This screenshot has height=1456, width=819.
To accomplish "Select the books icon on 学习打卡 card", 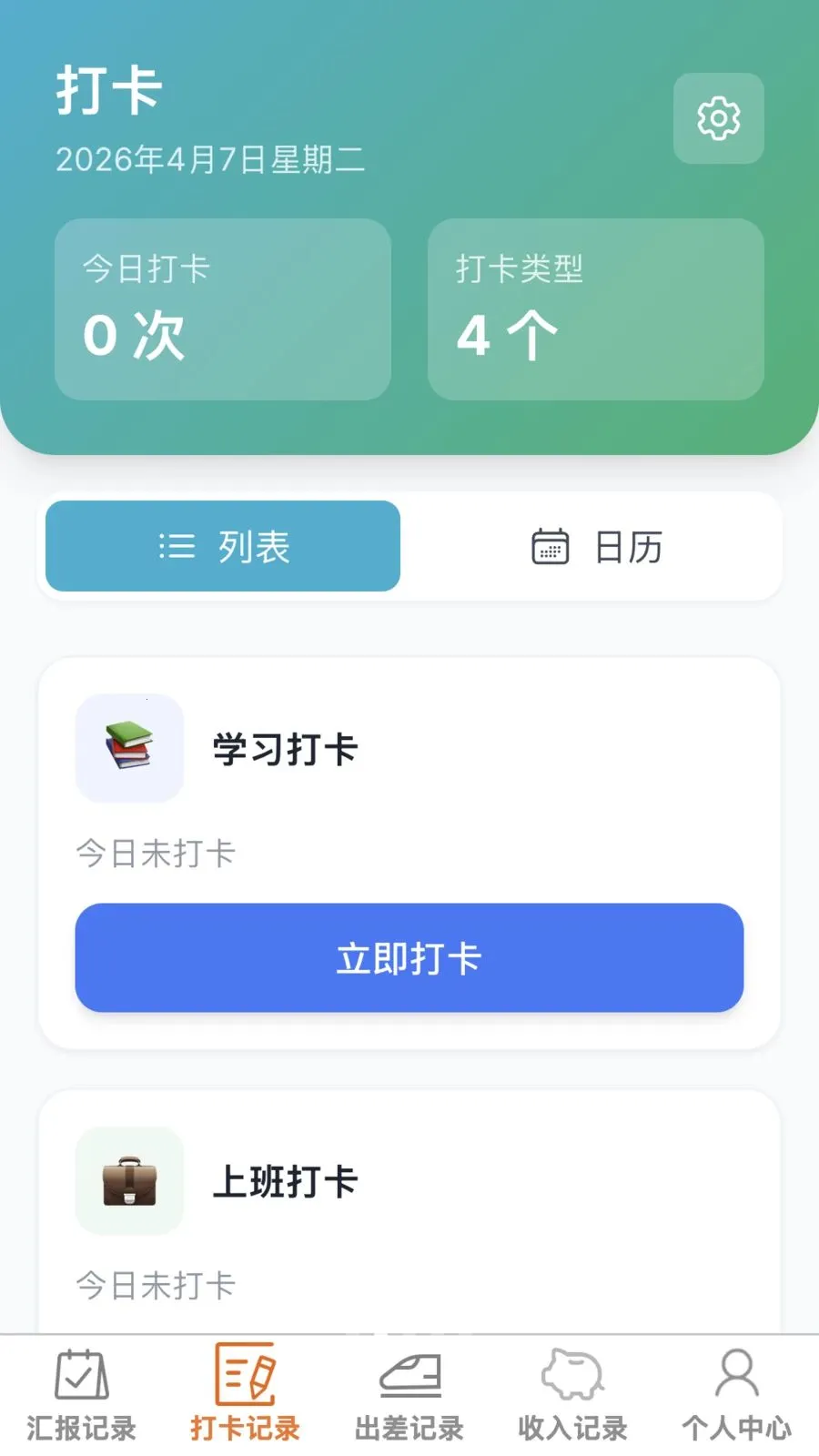I will pyautogui.click(x=129, y=746).
